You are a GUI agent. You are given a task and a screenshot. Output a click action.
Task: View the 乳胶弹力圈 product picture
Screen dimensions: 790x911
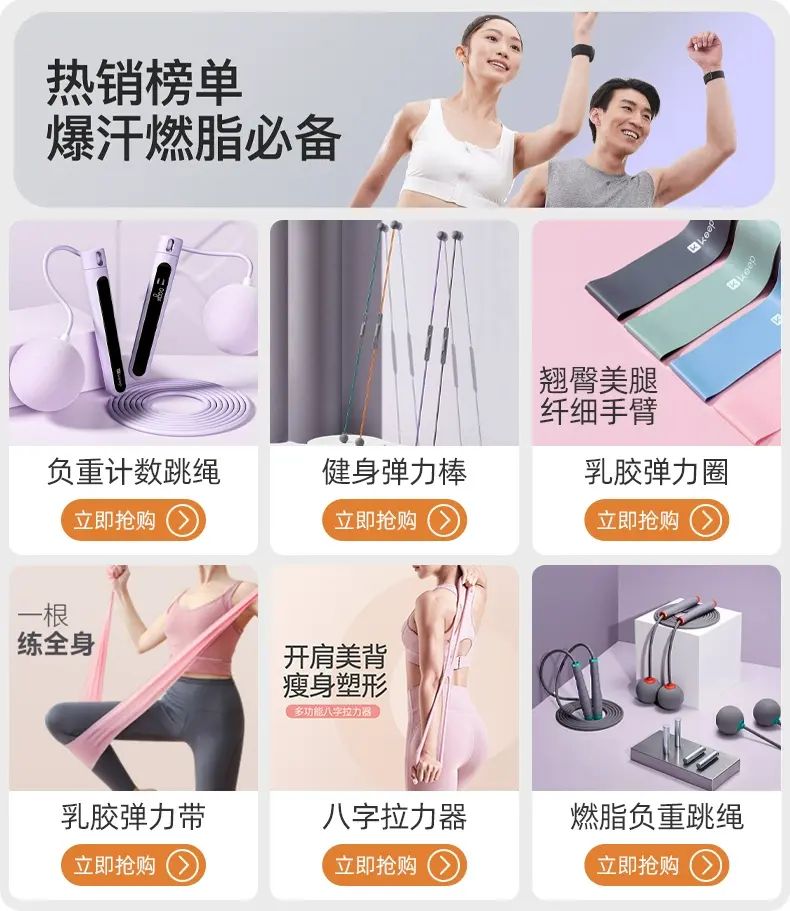point(656,333)
